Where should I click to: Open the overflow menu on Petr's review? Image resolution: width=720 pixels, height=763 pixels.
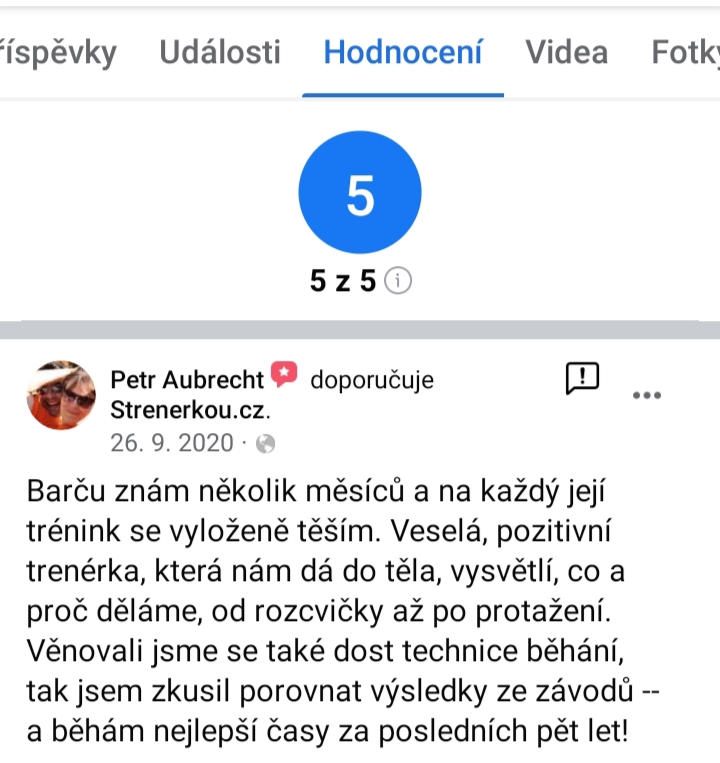pos(648,394)
